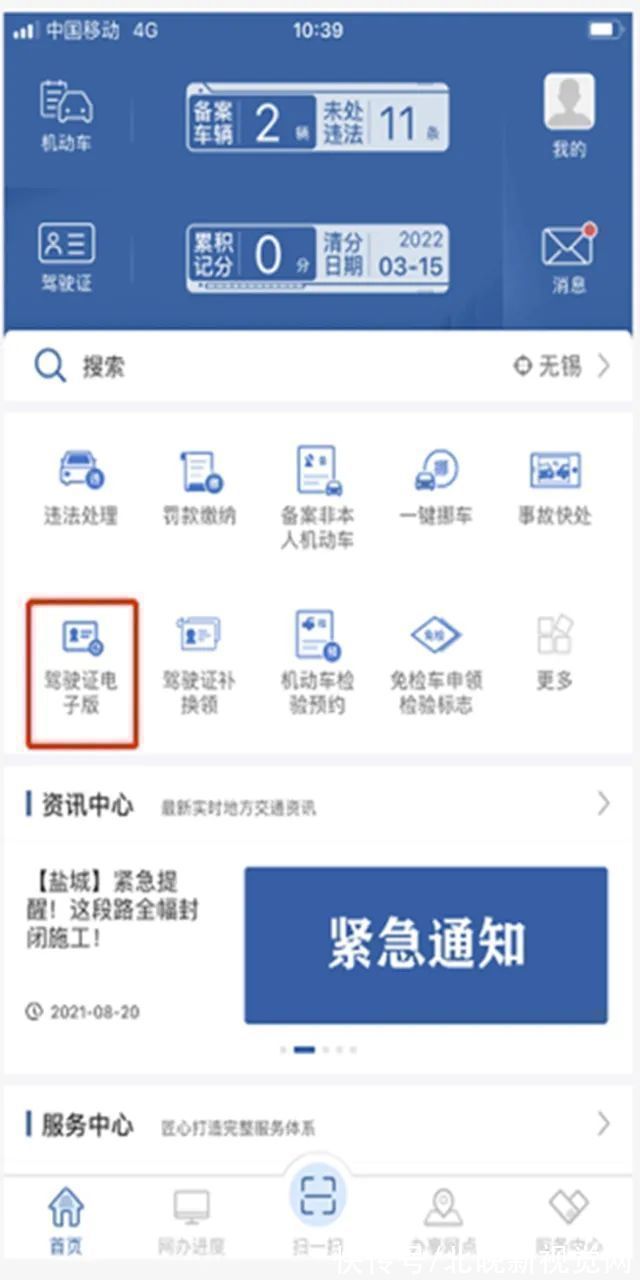This screenshot has width=640, height=1280.
Task: Open 消息 message inbox
Action: pyautogui.click(x=569, y=255)
